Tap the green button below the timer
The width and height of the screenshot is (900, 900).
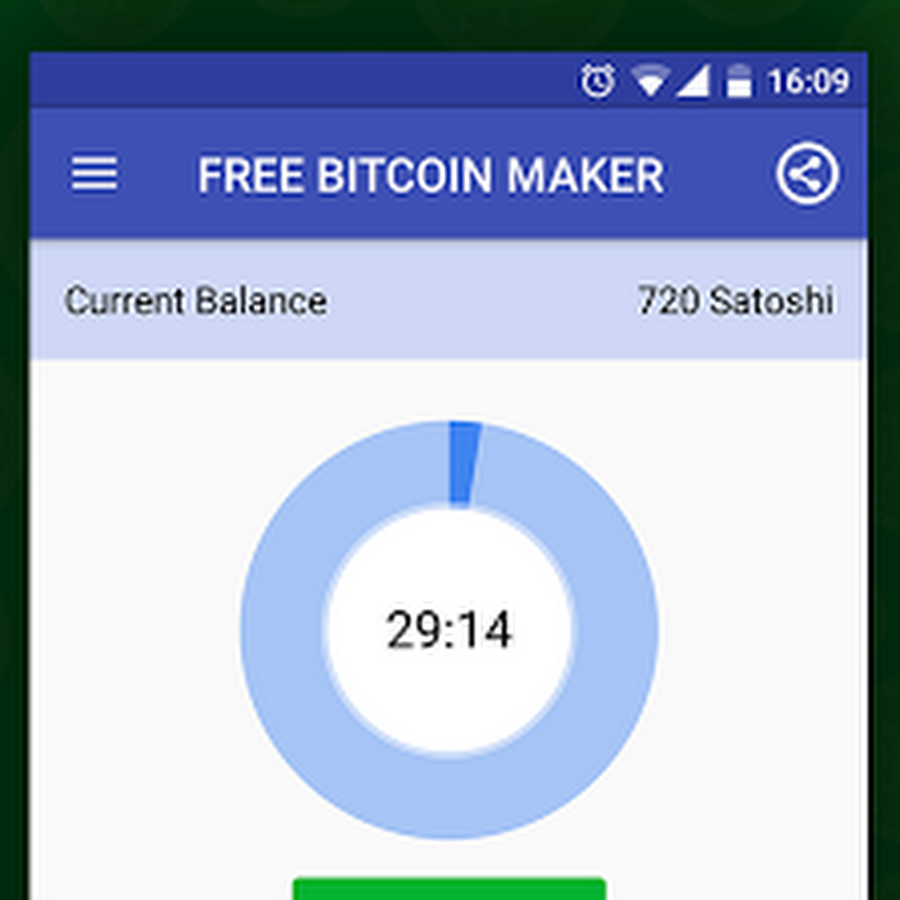pyautogui.click(x=449, y=889)
